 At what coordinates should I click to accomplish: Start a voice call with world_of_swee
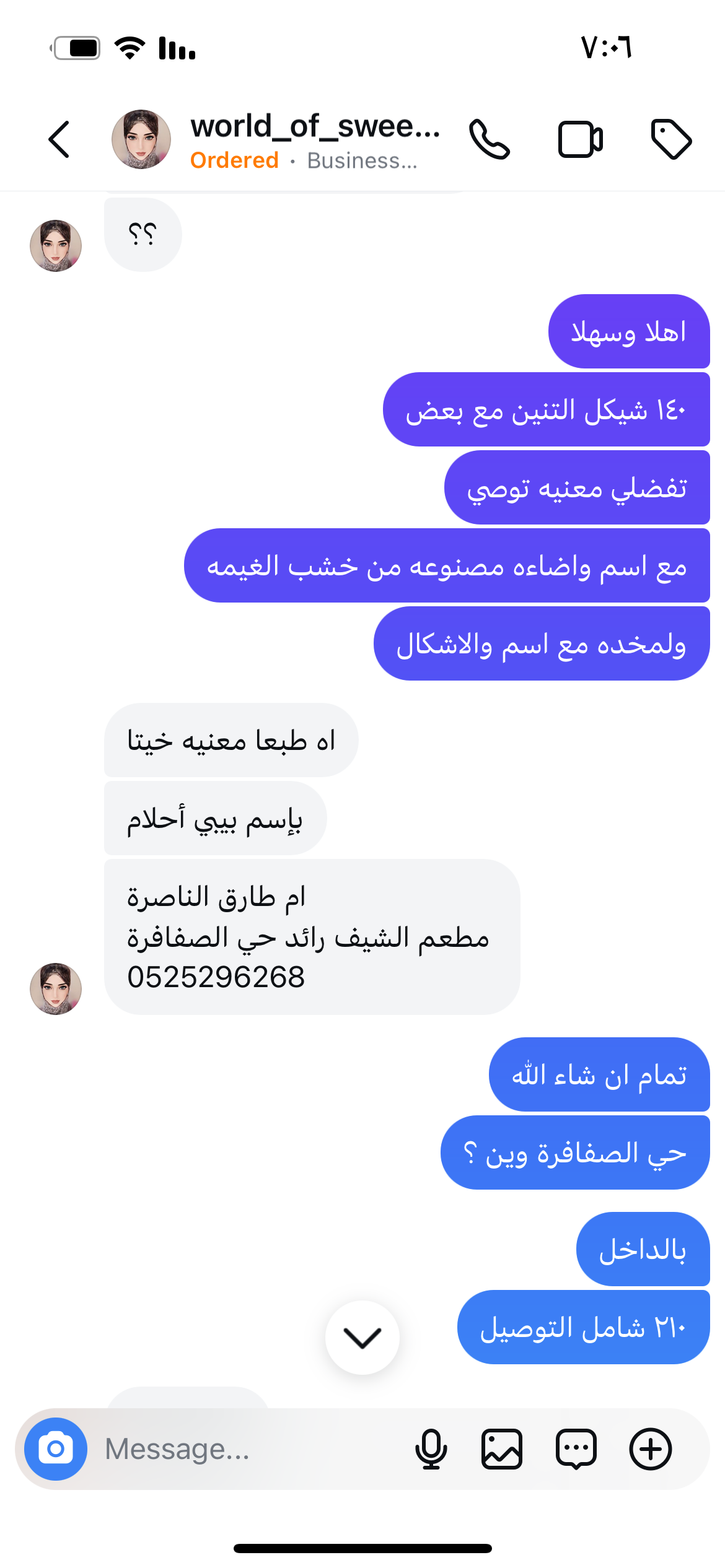click(489, 139)
